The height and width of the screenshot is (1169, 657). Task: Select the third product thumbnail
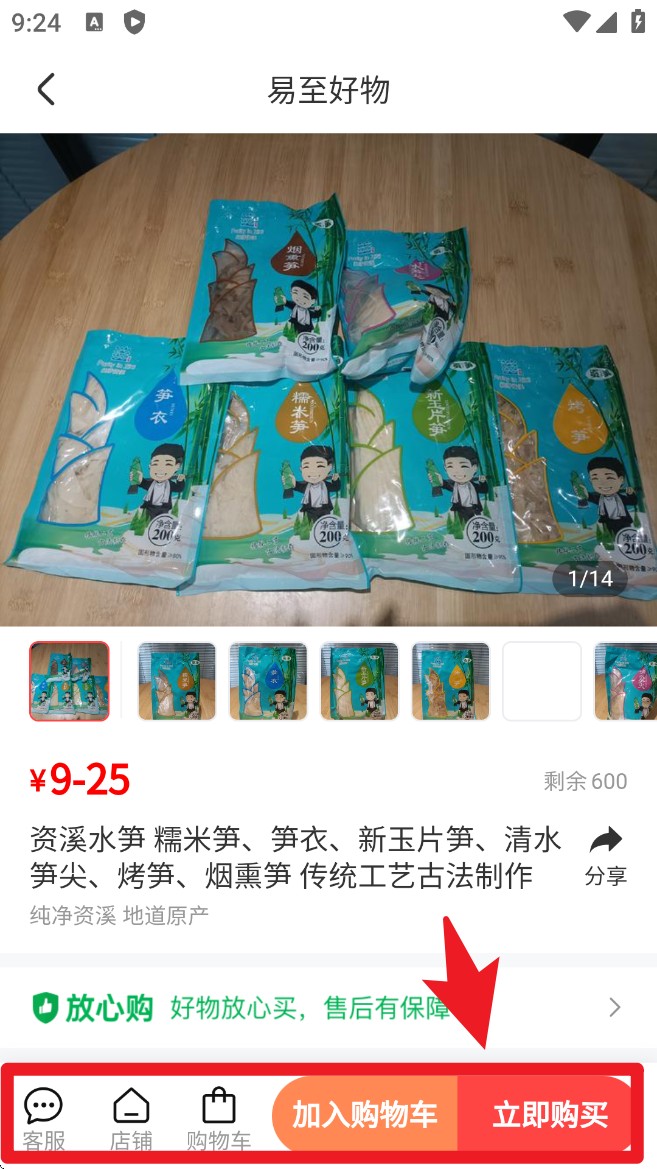(268, 681)
